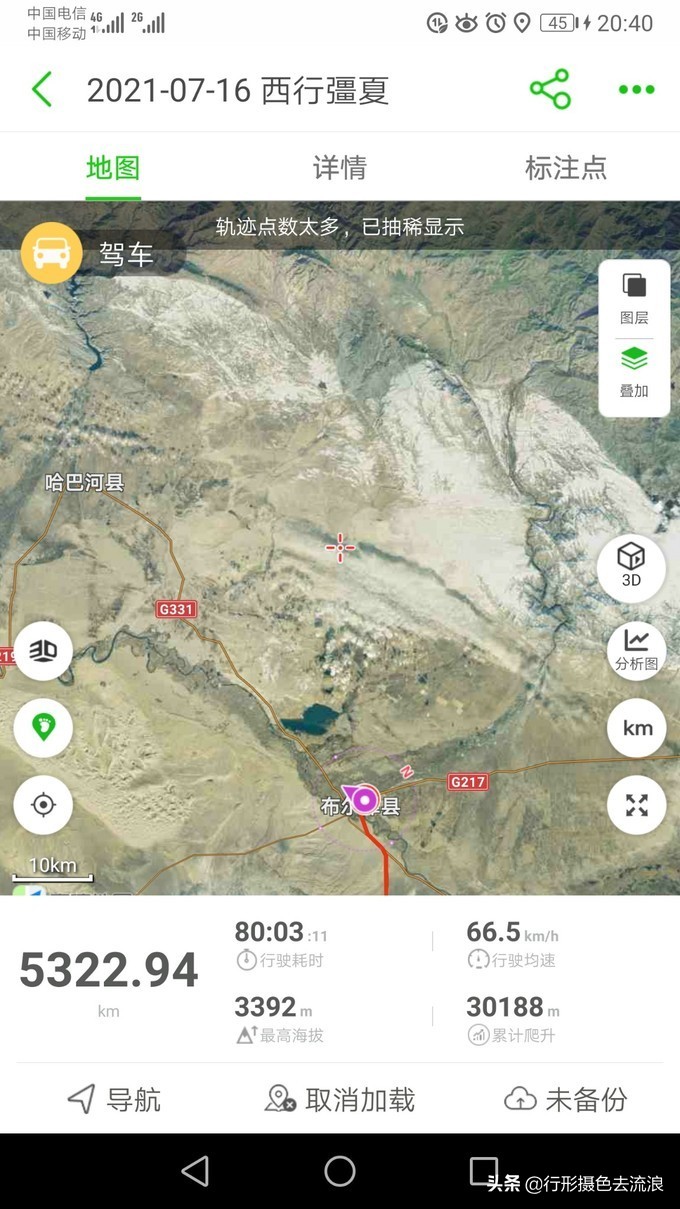
Task: Tap 未备份 to back up the track
Action: pos(566,1100)
